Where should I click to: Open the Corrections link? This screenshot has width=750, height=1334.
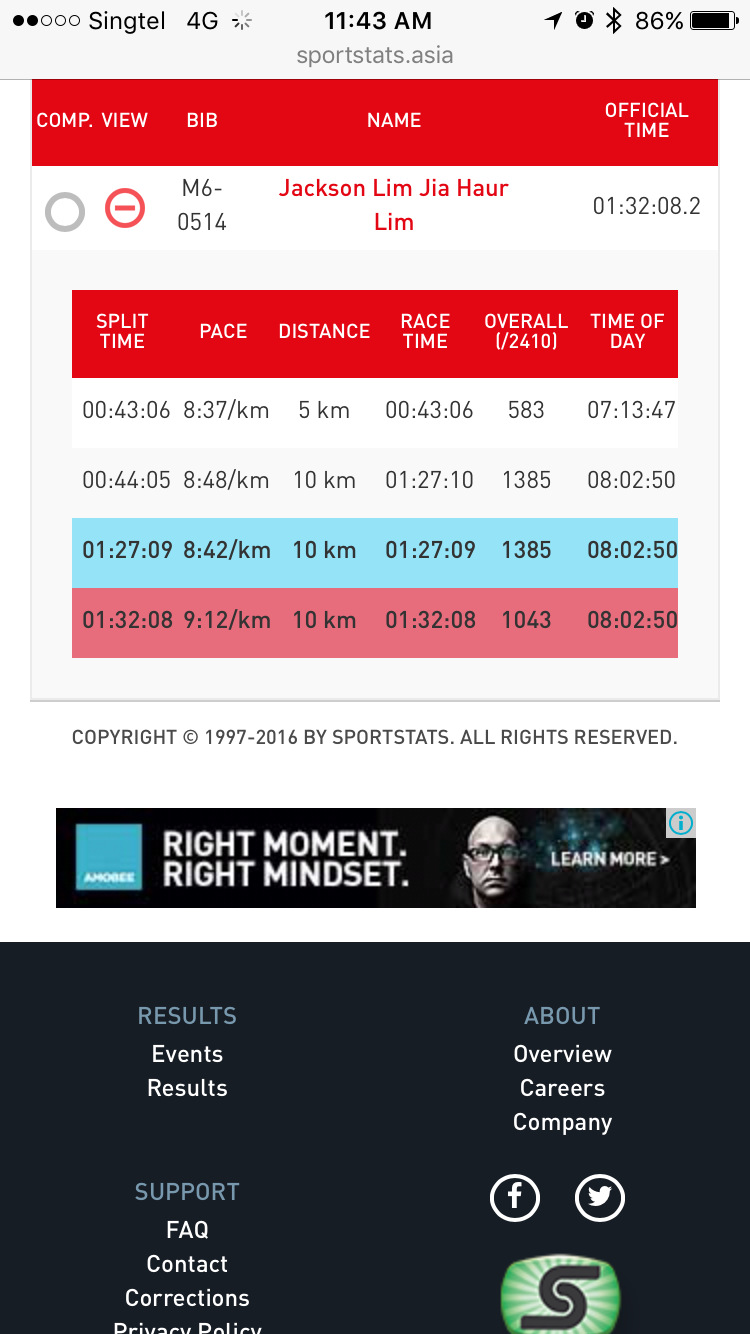coord(187,1298)
